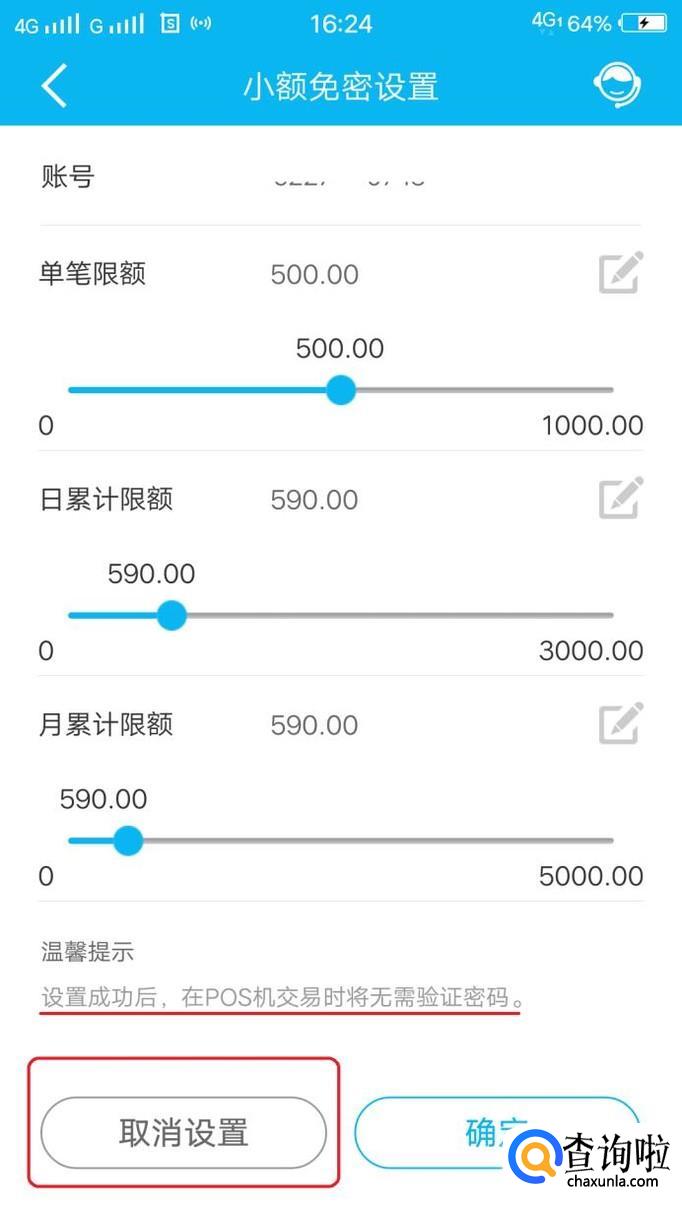
Task: Open the customer service headset icon
Action: pyautogui.click(x=617, y=86)
